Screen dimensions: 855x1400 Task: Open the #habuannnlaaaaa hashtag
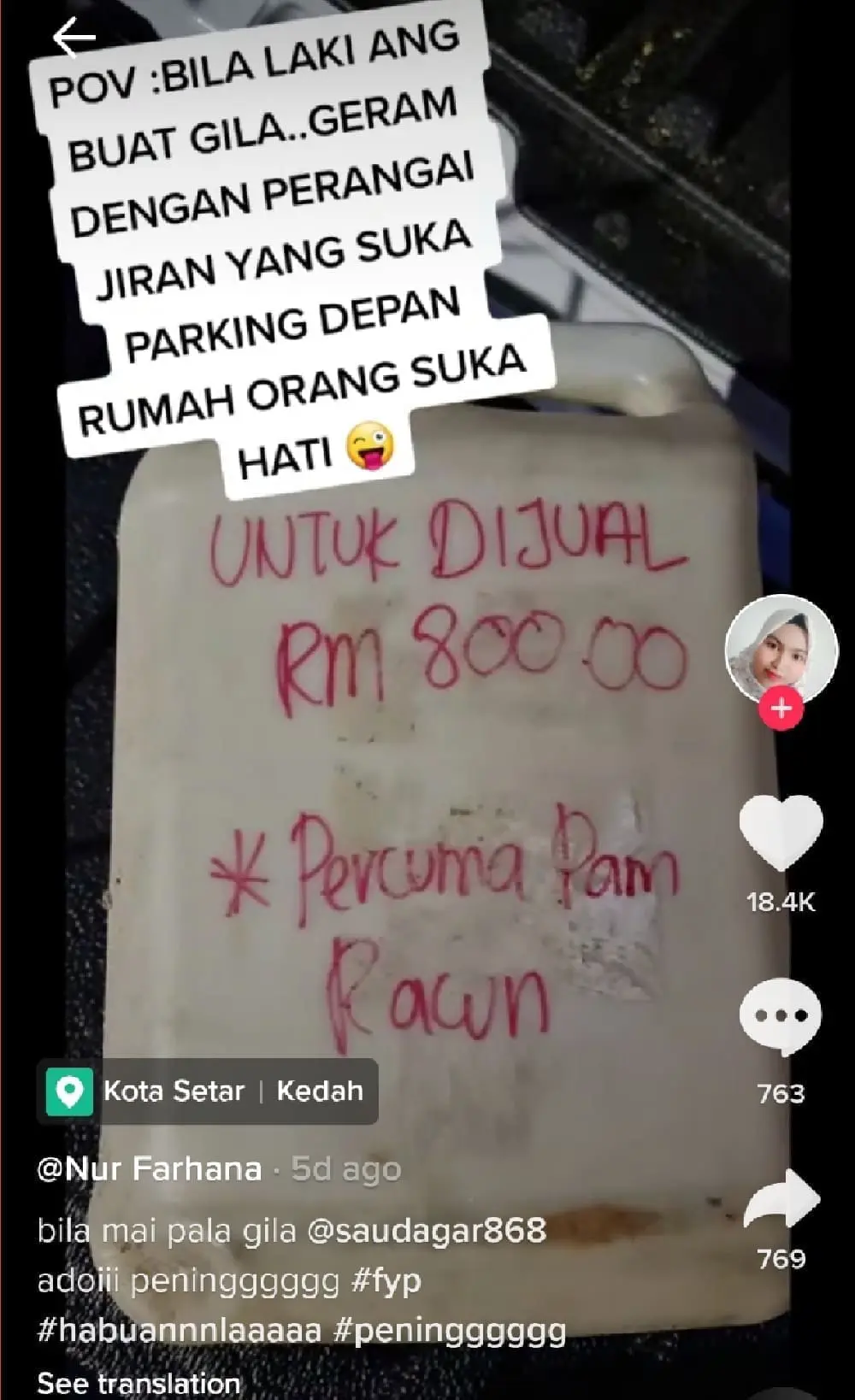[x=179, y=1331]
